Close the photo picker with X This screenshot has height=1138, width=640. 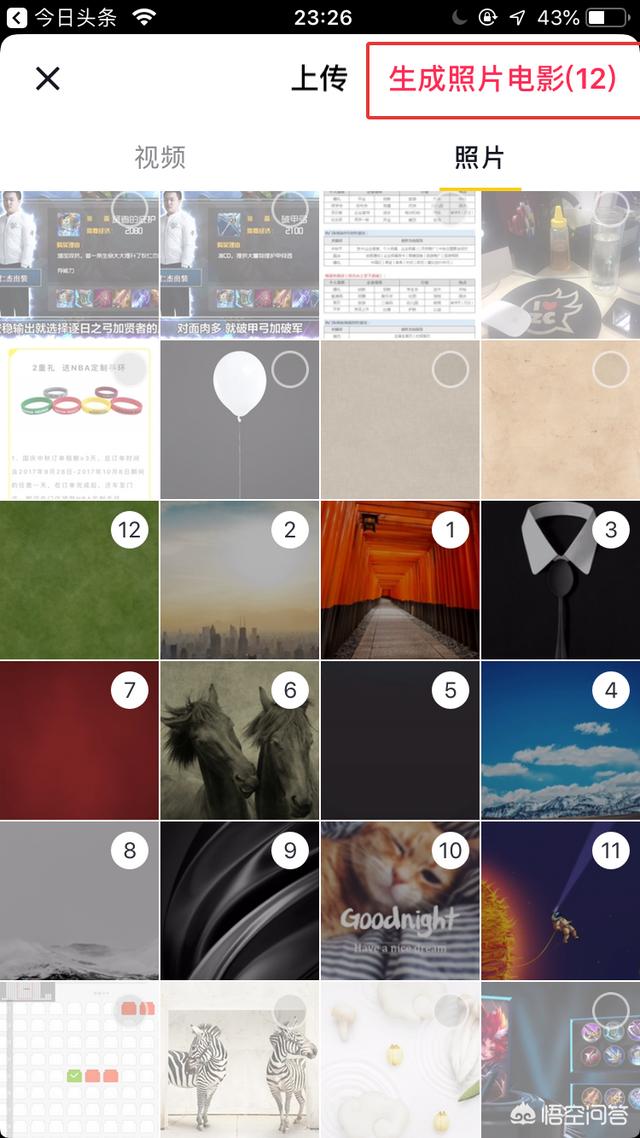[48, 79]
